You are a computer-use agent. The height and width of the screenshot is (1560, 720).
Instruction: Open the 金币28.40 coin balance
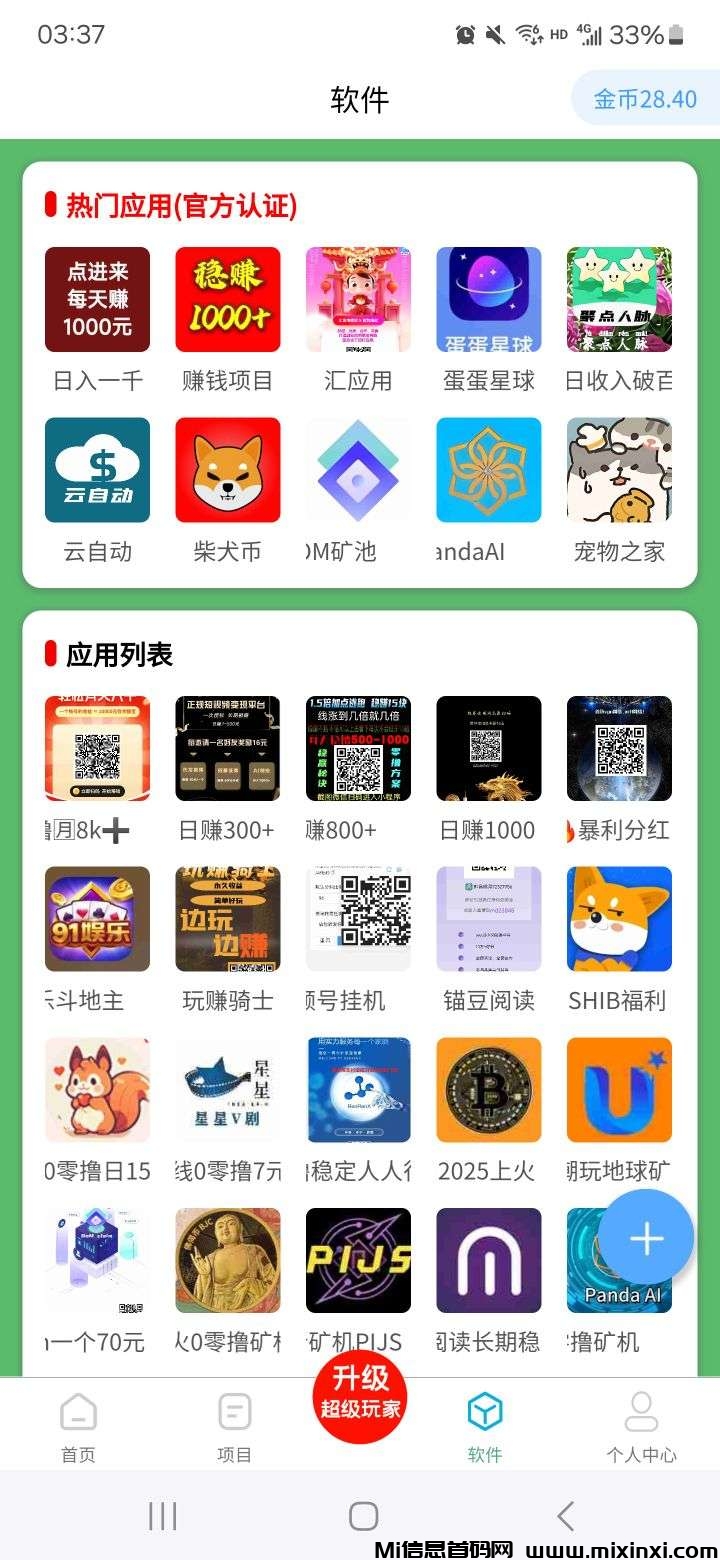tap(645, 99)
